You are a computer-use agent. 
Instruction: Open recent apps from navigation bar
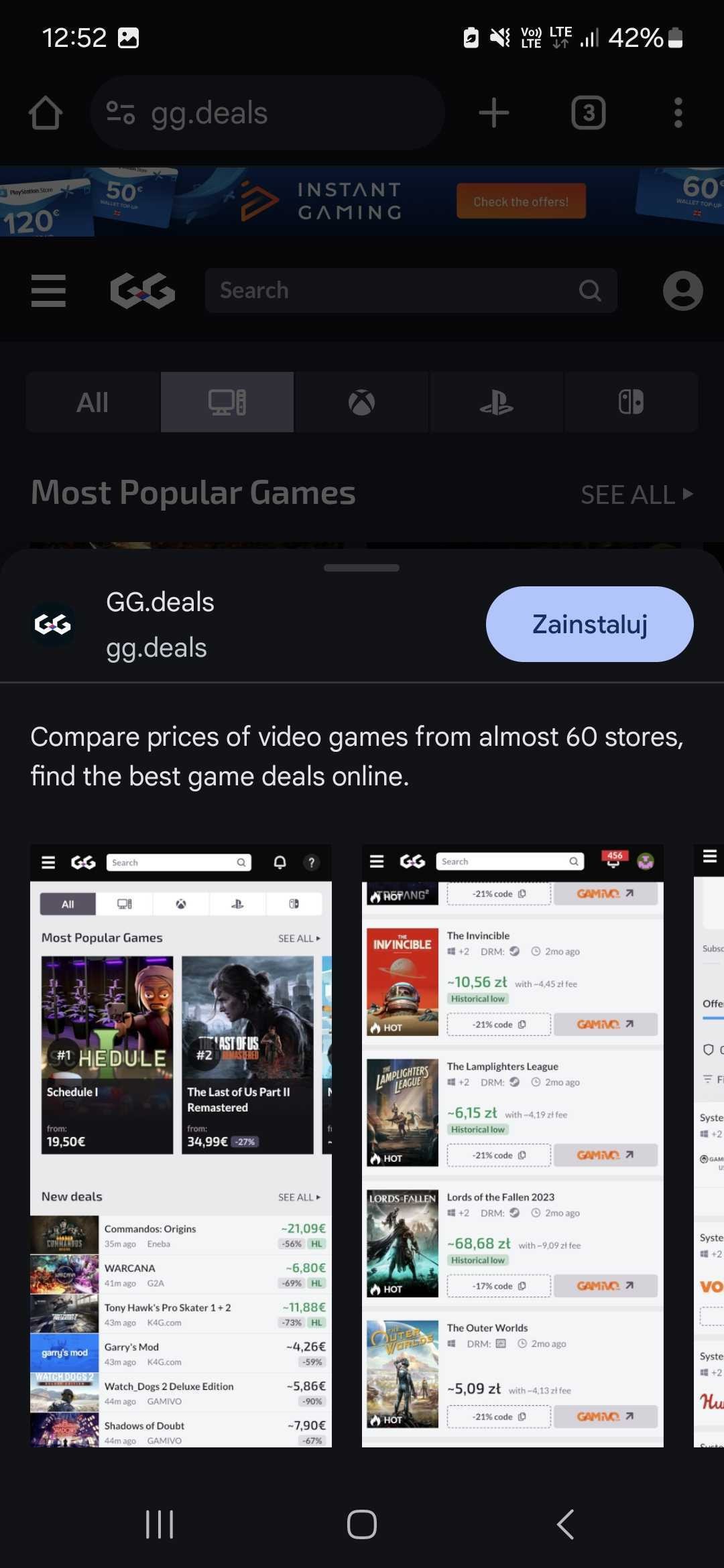point(160,1524)
